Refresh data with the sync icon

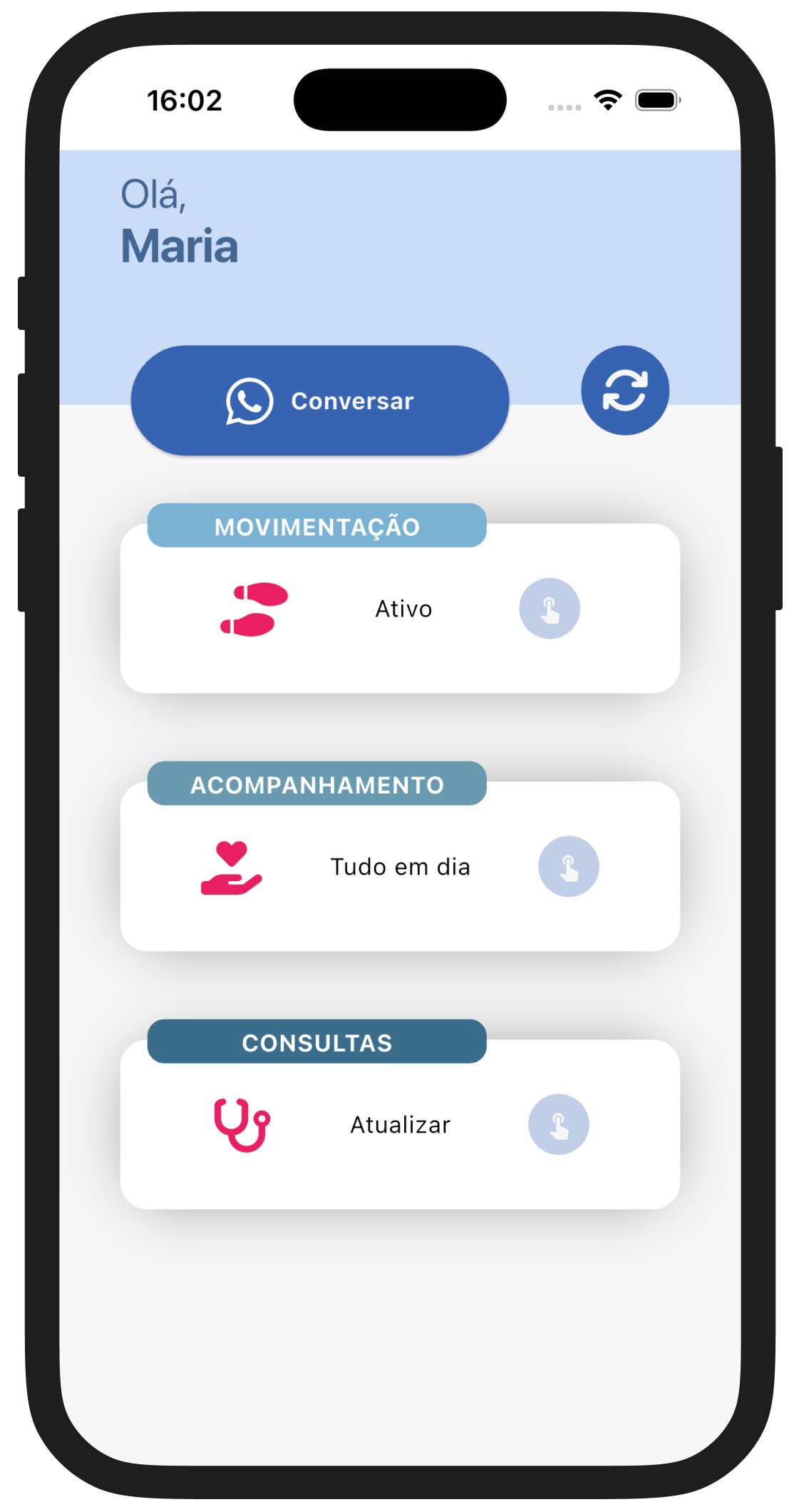pos(624,390)
